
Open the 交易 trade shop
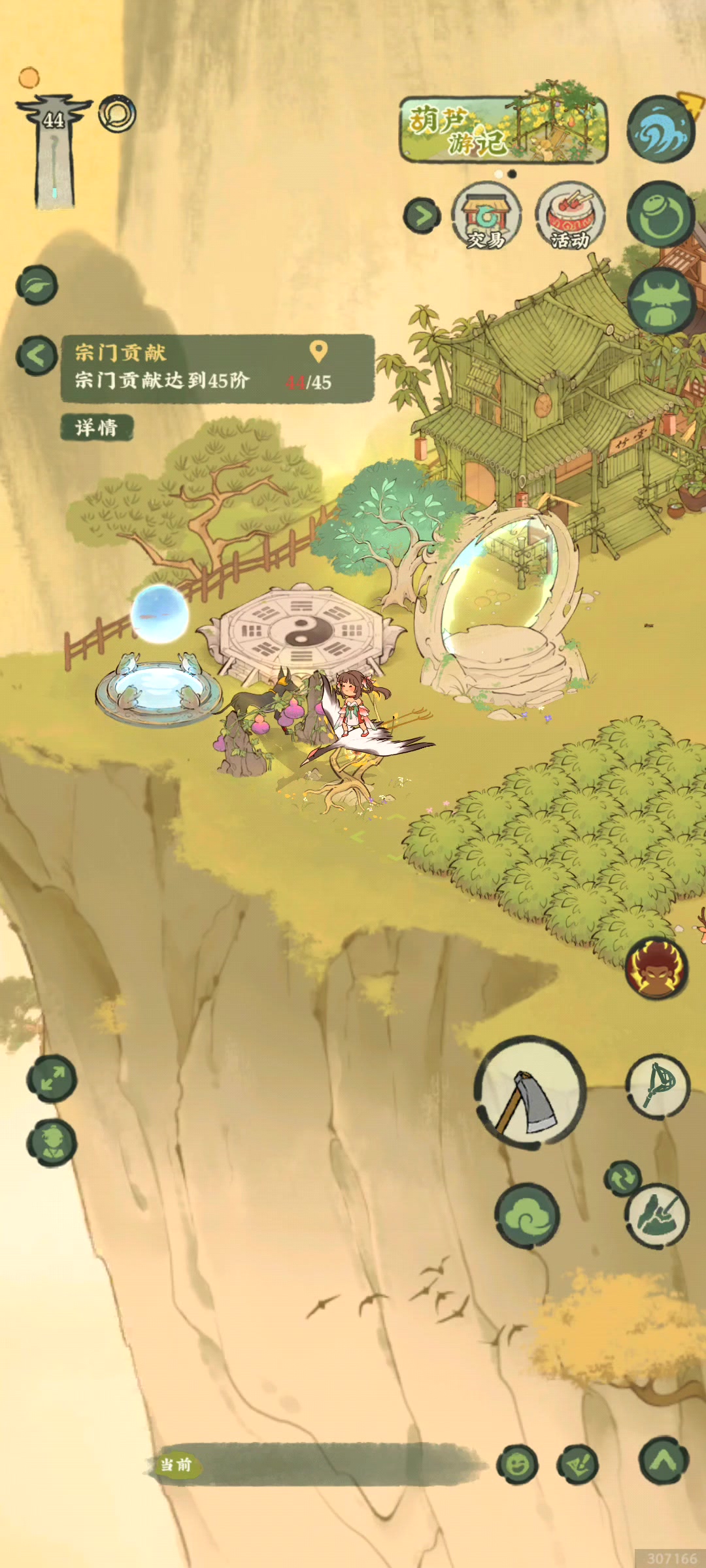click(486, 216)
